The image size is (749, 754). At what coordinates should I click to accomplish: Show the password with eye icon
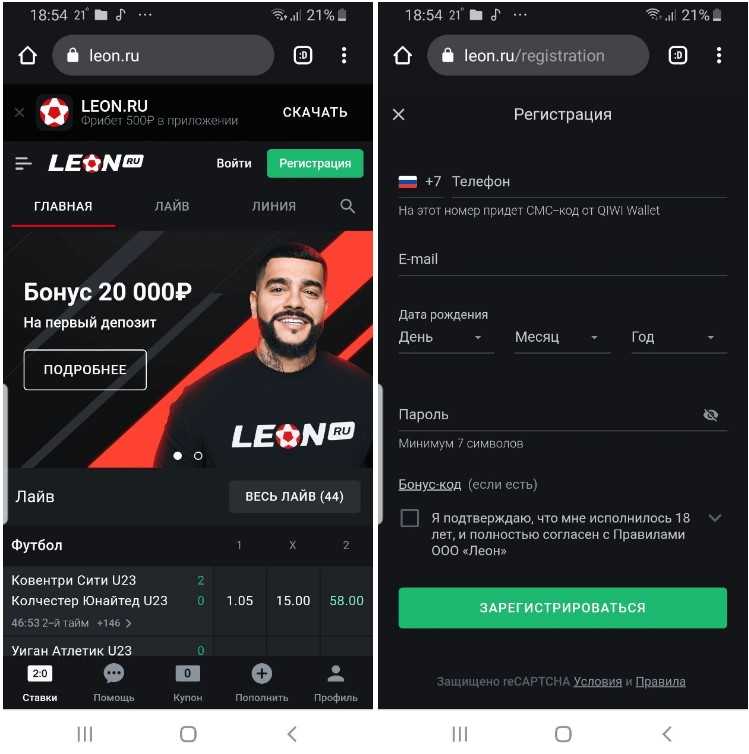pos(711,415)
